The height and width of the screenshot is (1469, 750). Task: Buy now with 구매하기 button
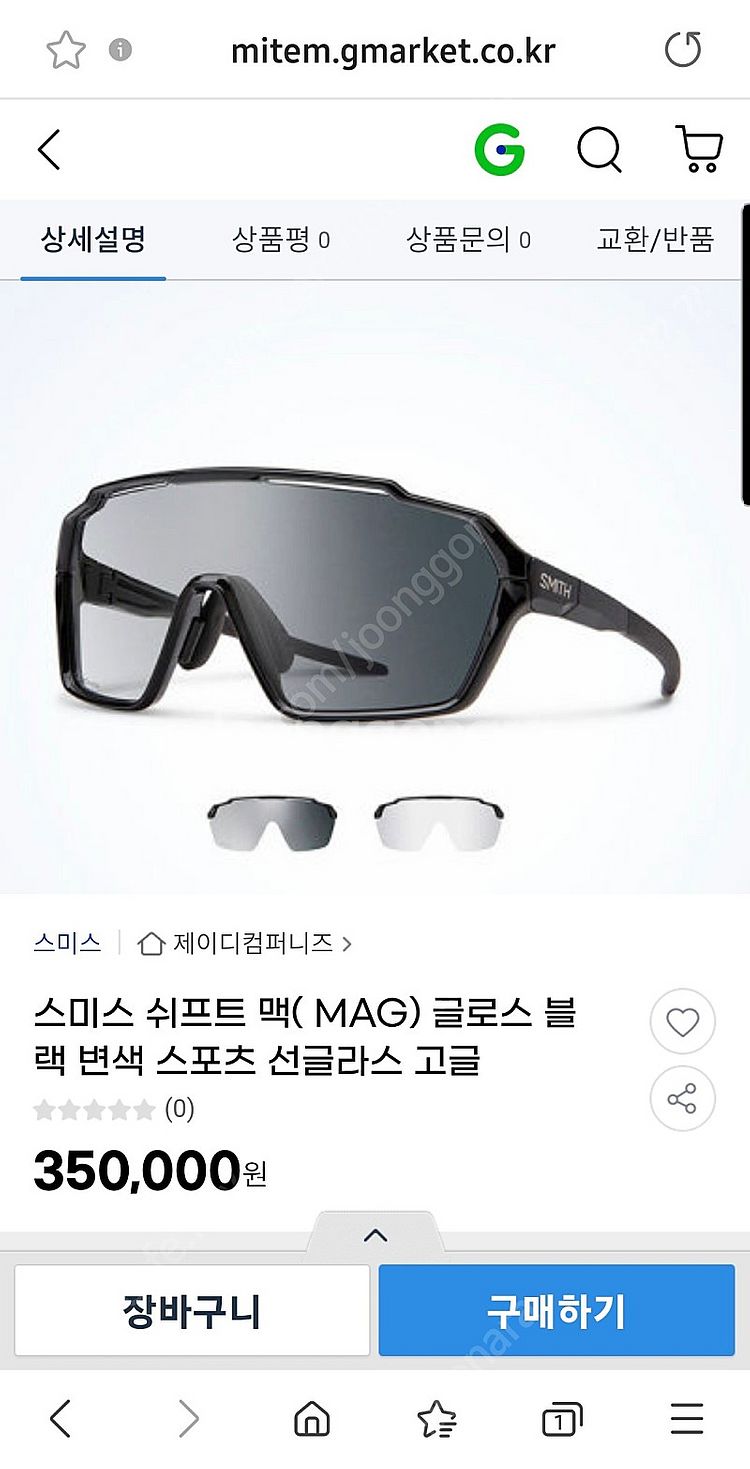556,1310
